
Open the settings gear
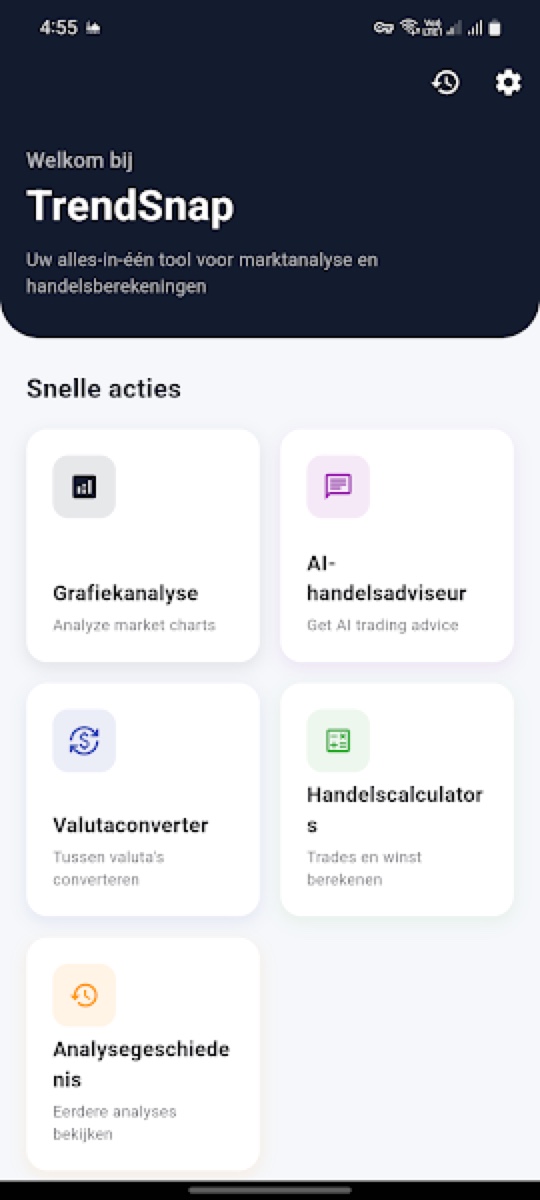coord(508,82)
